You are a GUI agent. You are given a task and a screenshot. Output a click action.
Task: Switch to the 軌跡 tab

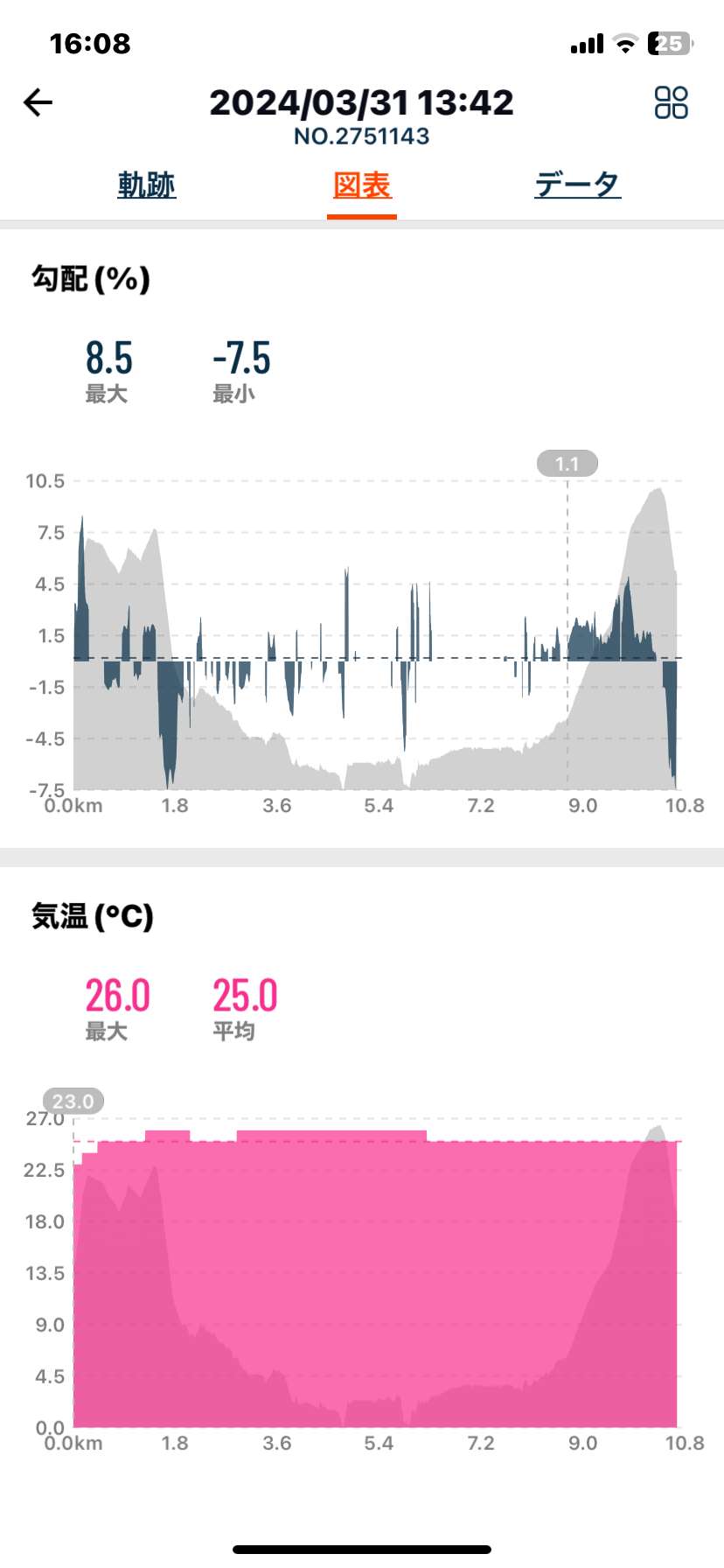tap(147, 185)
